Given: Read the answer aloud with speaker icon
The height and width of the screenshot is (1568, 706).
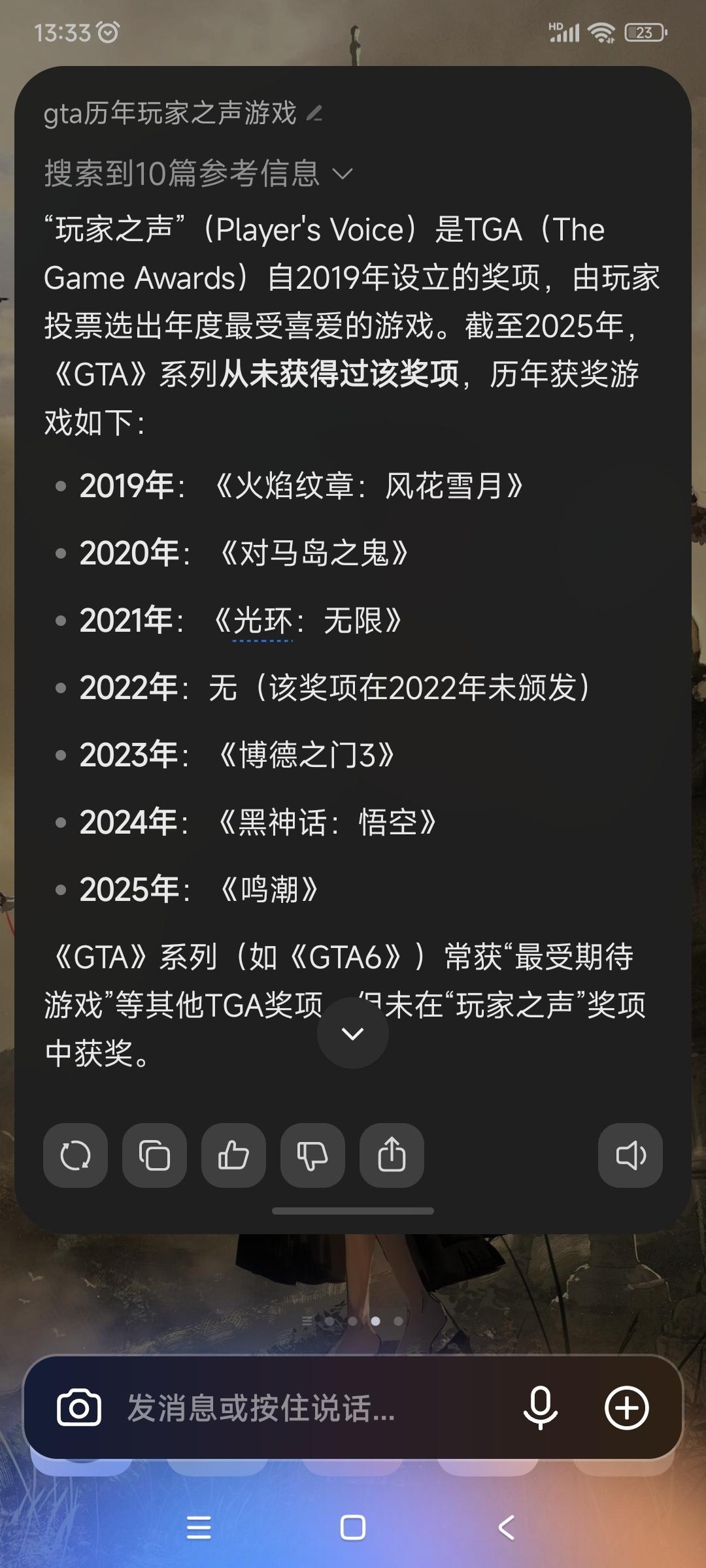Looking at the screenshot, I should point(630,1155).
